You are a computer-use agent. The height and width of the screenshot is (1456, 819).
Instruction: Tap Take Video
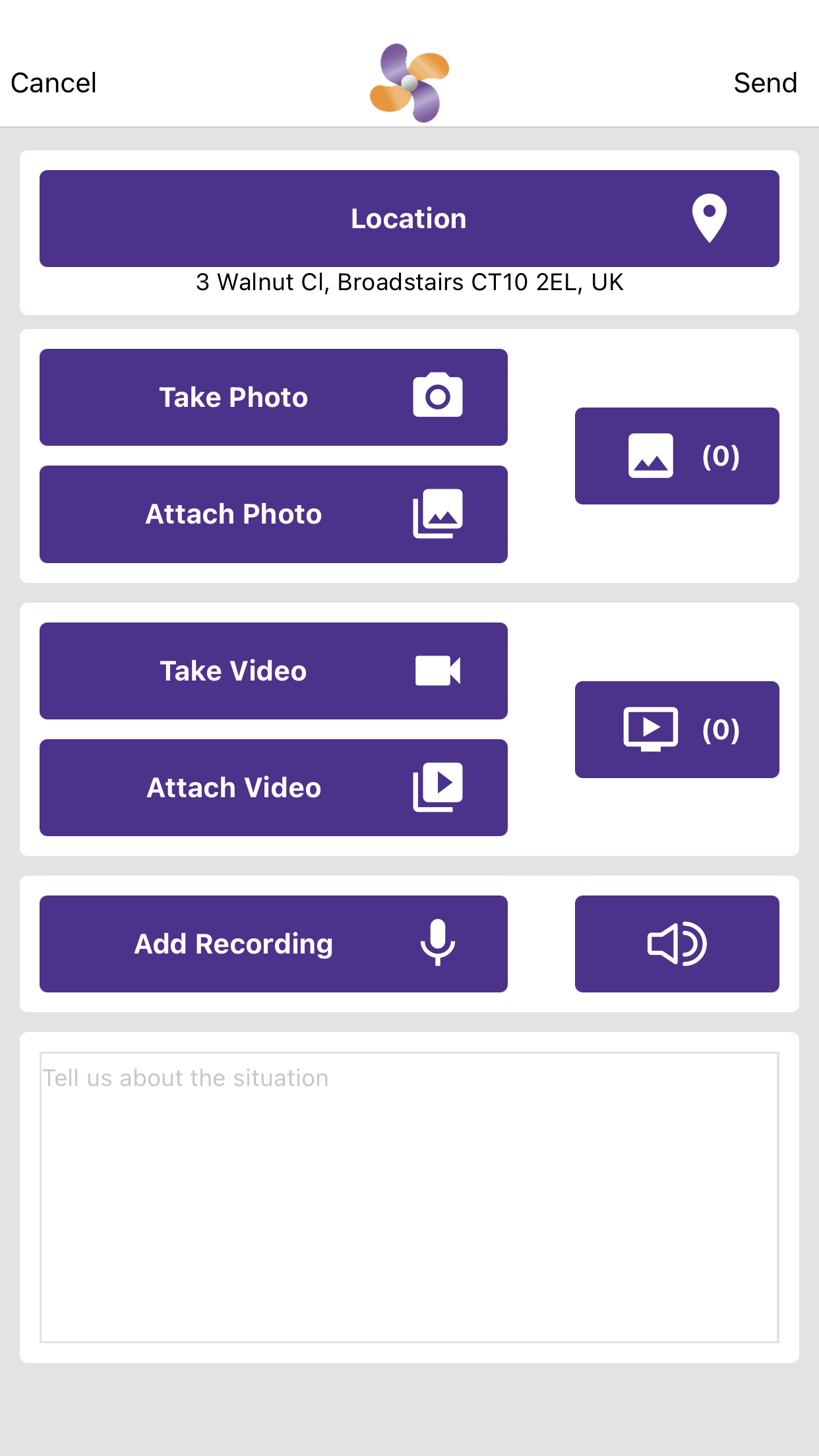click(x=233, y=670)
